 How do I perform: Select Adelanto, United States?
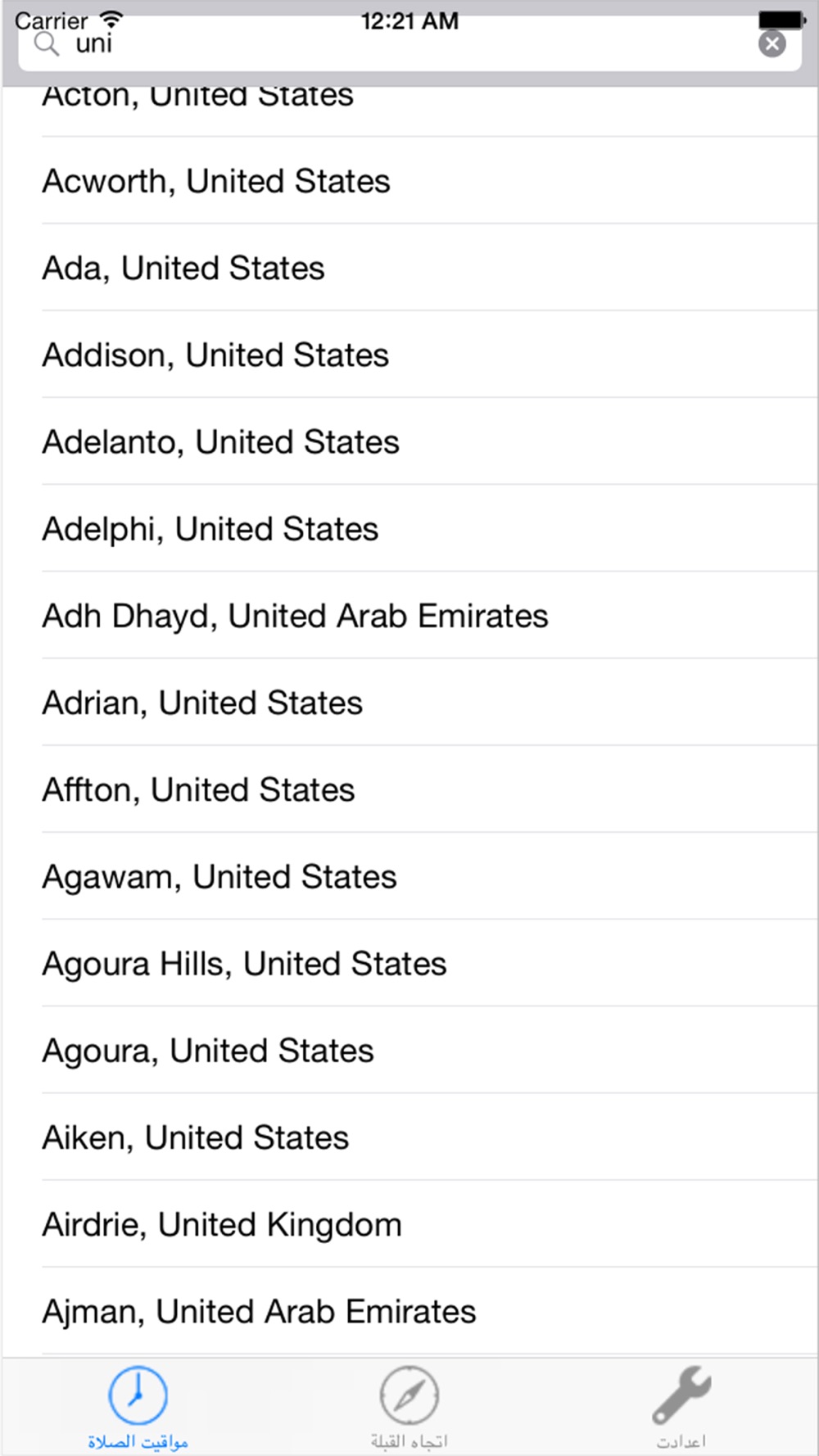coord(409,441)
